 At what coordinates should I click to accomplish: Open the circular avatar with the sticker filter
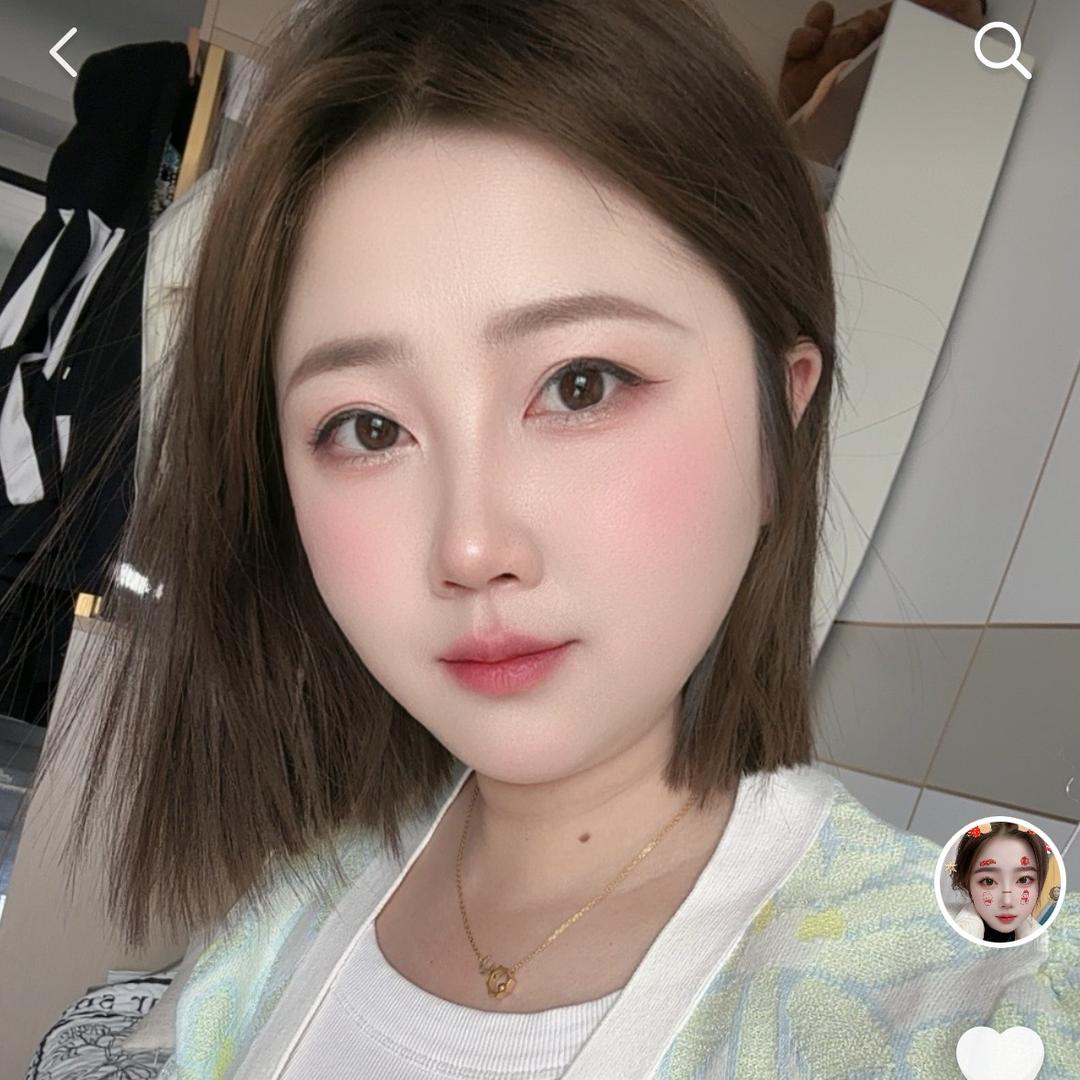(x=1000, y=881)
